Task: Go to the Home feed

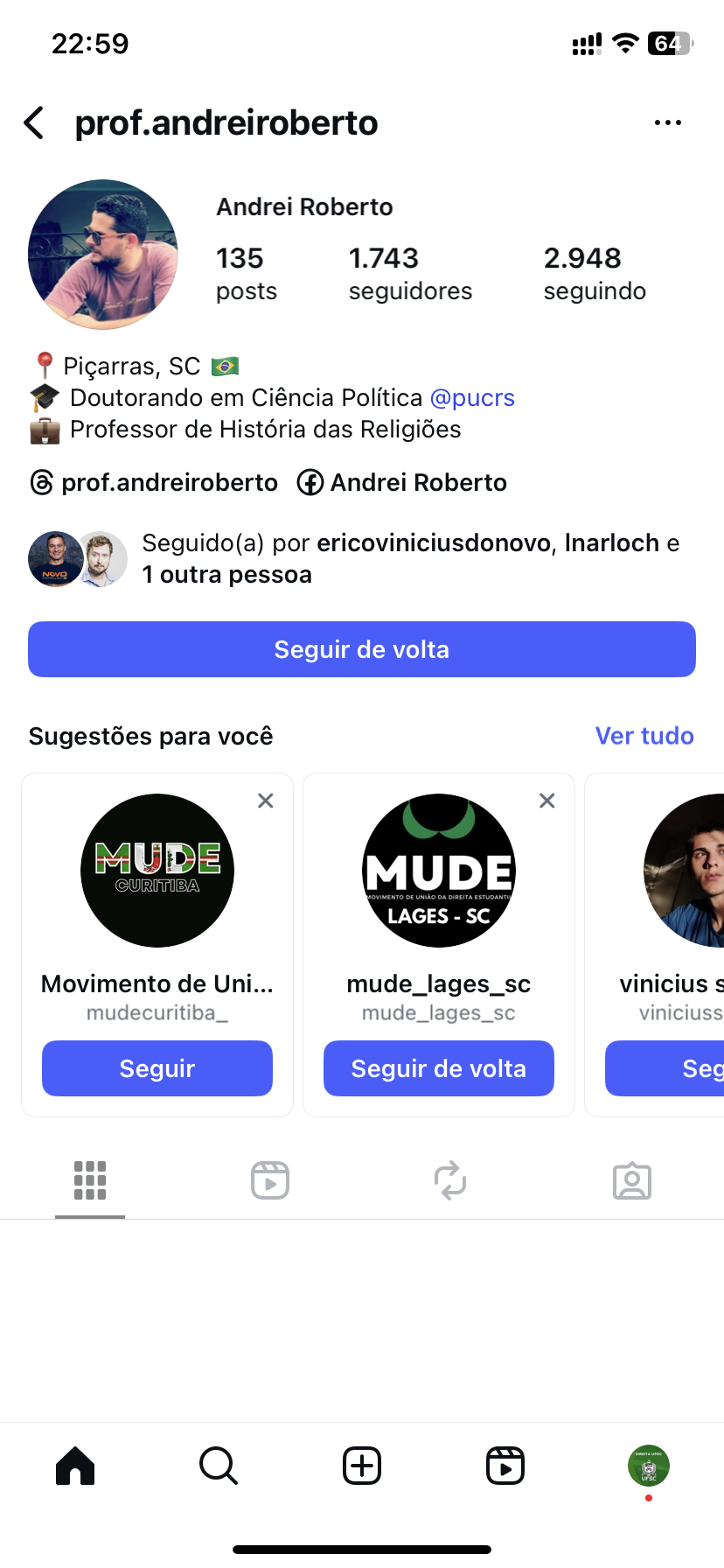Action: coord(75,1466)
